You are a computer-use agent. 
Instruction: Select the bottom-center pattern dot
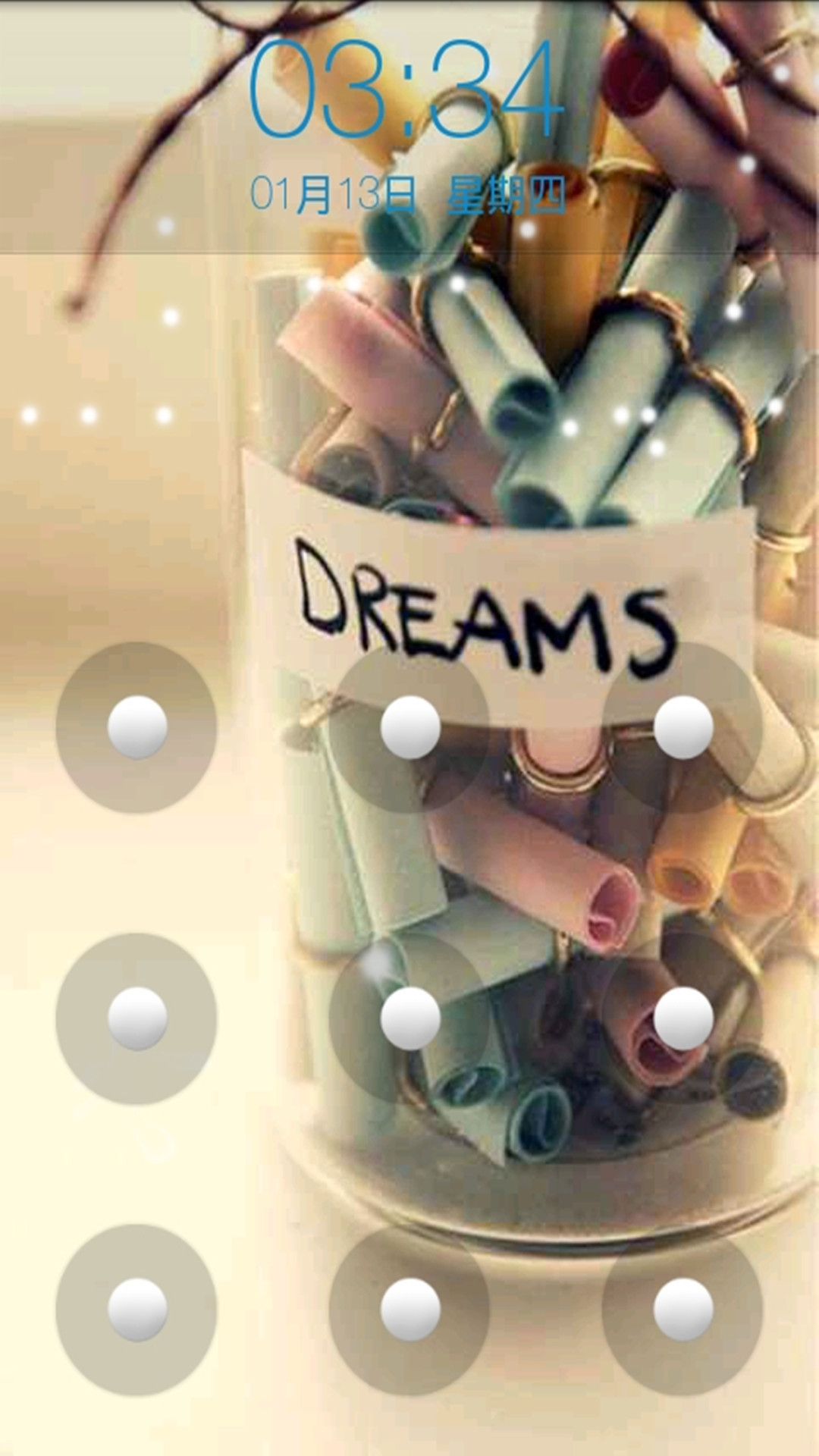pyautogui.click(x=409, y=1310)
